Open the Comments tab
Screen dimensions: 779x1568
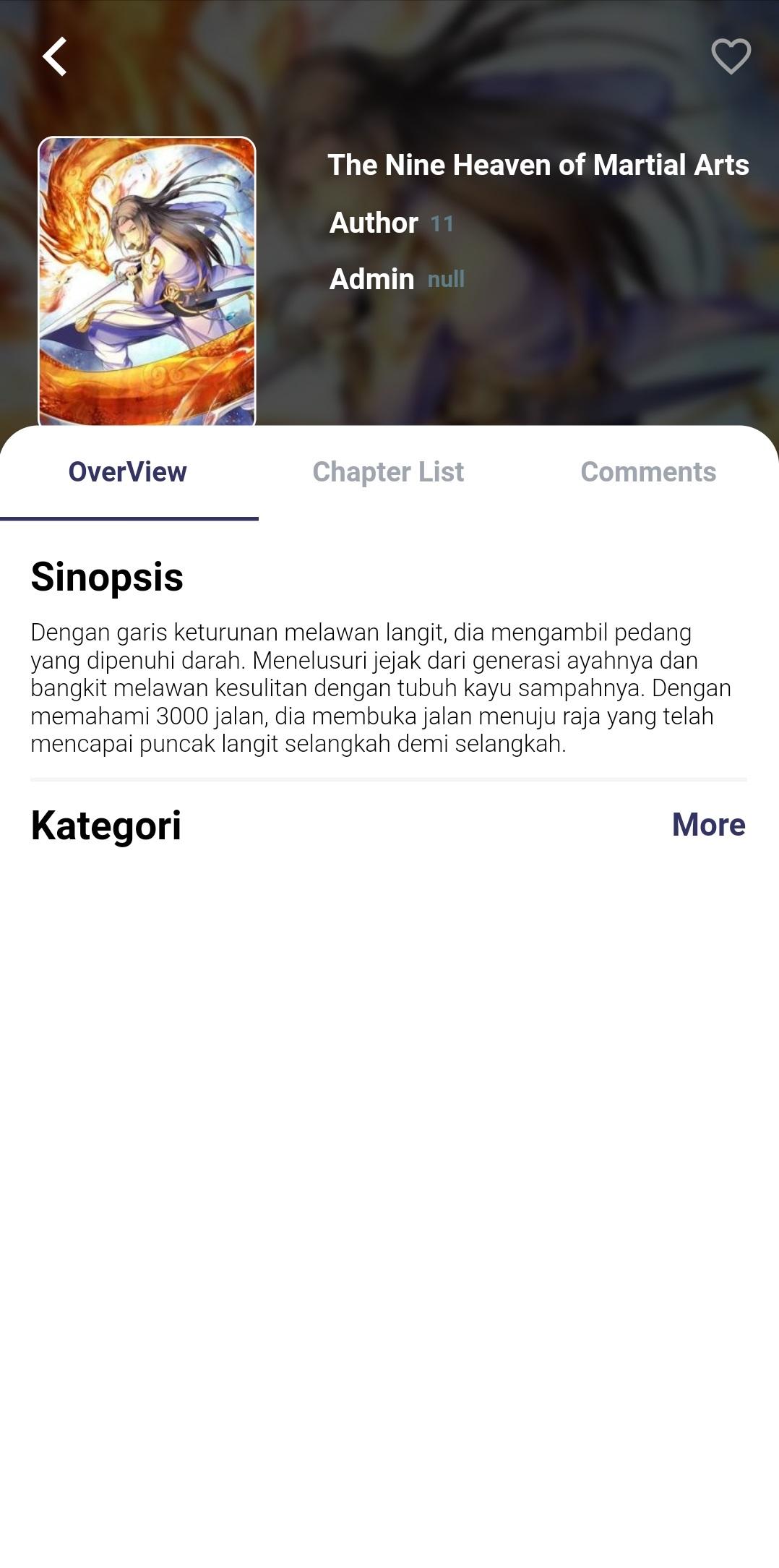[x=648, y=472]
